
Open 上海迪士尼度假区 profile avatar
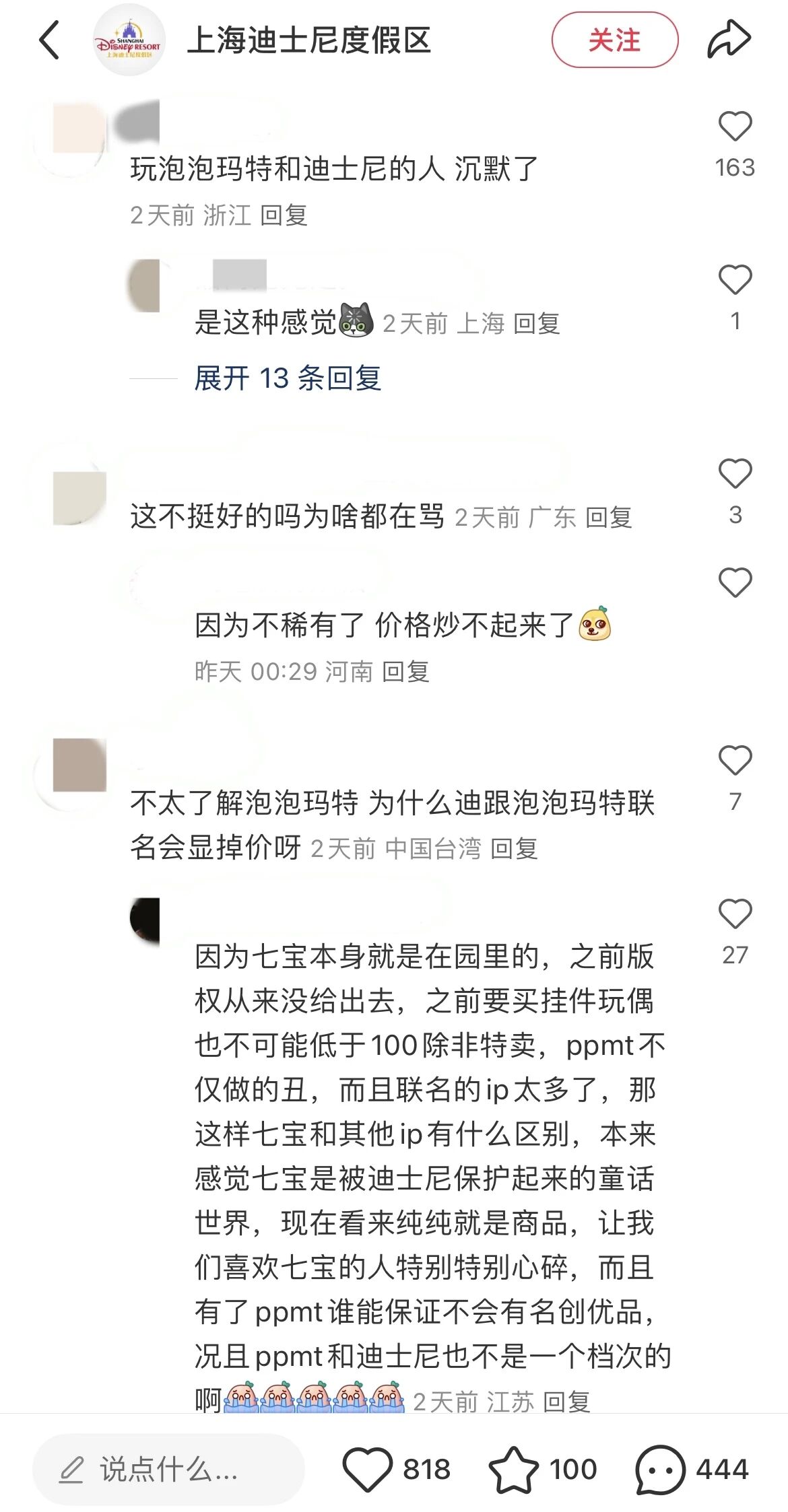(129, 40)
